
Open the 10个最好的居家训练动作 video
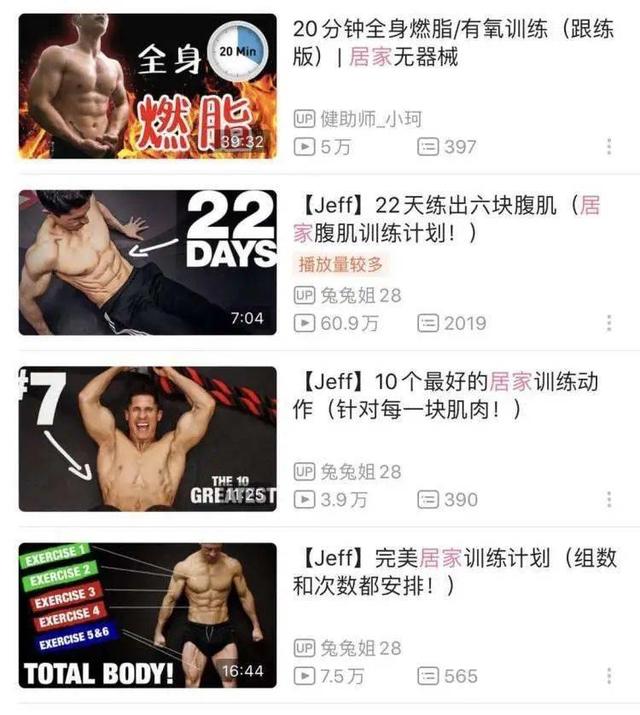147,438
